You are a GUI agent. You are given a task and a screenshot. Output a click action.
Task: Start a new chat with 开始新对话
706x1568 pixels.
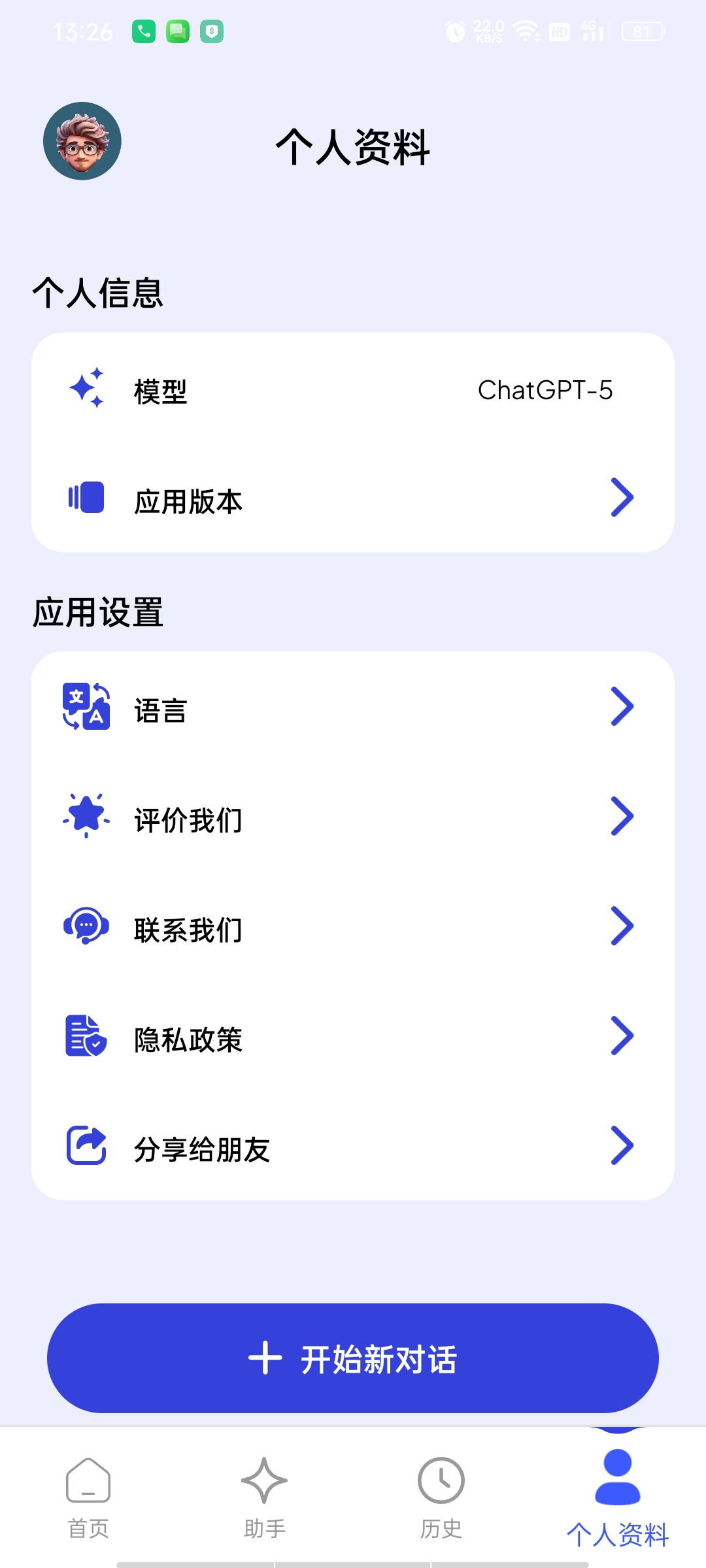(353, 1358)
